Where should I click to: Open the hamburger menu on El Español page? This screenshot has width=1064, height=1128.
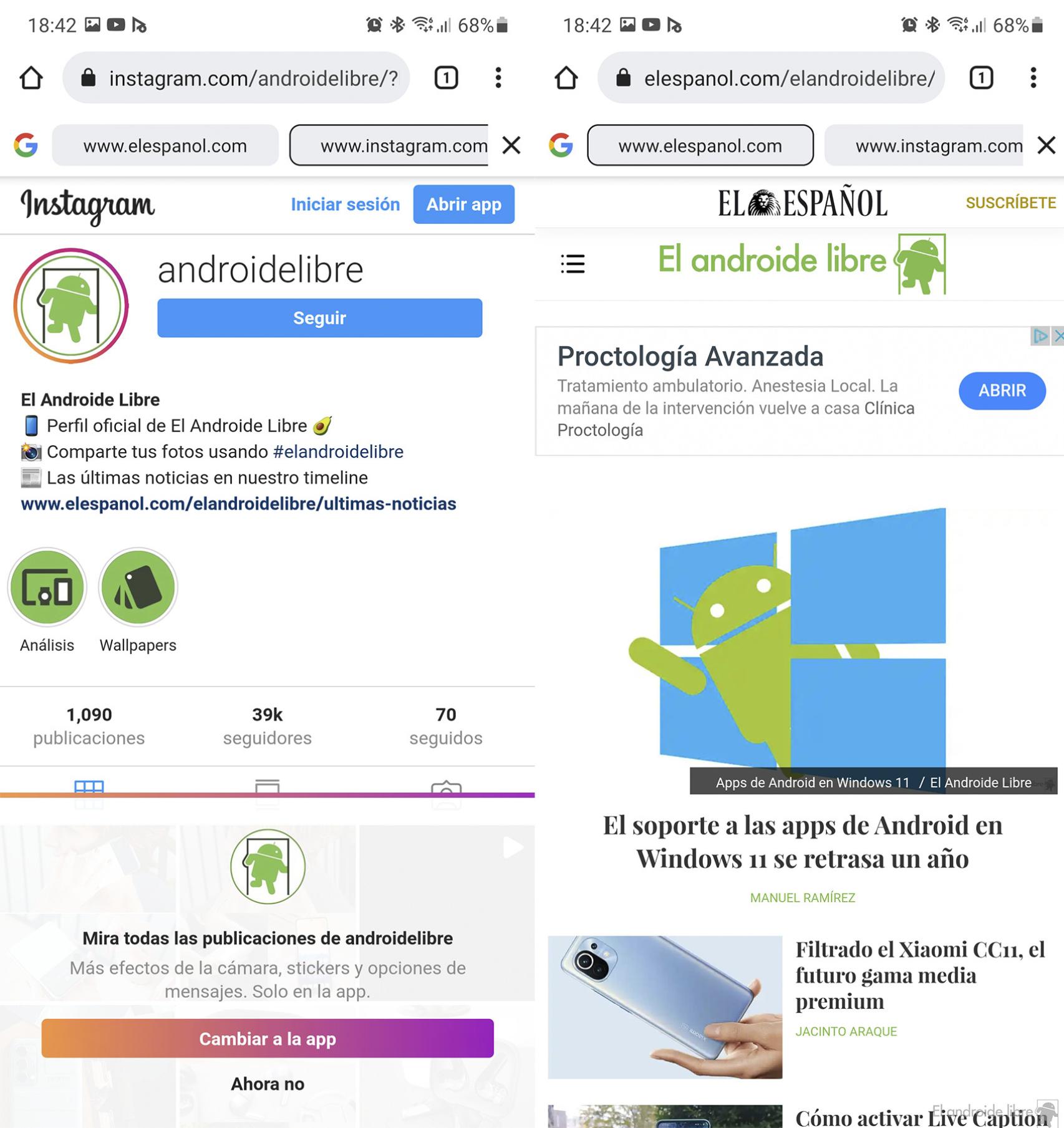click(572, 264)
